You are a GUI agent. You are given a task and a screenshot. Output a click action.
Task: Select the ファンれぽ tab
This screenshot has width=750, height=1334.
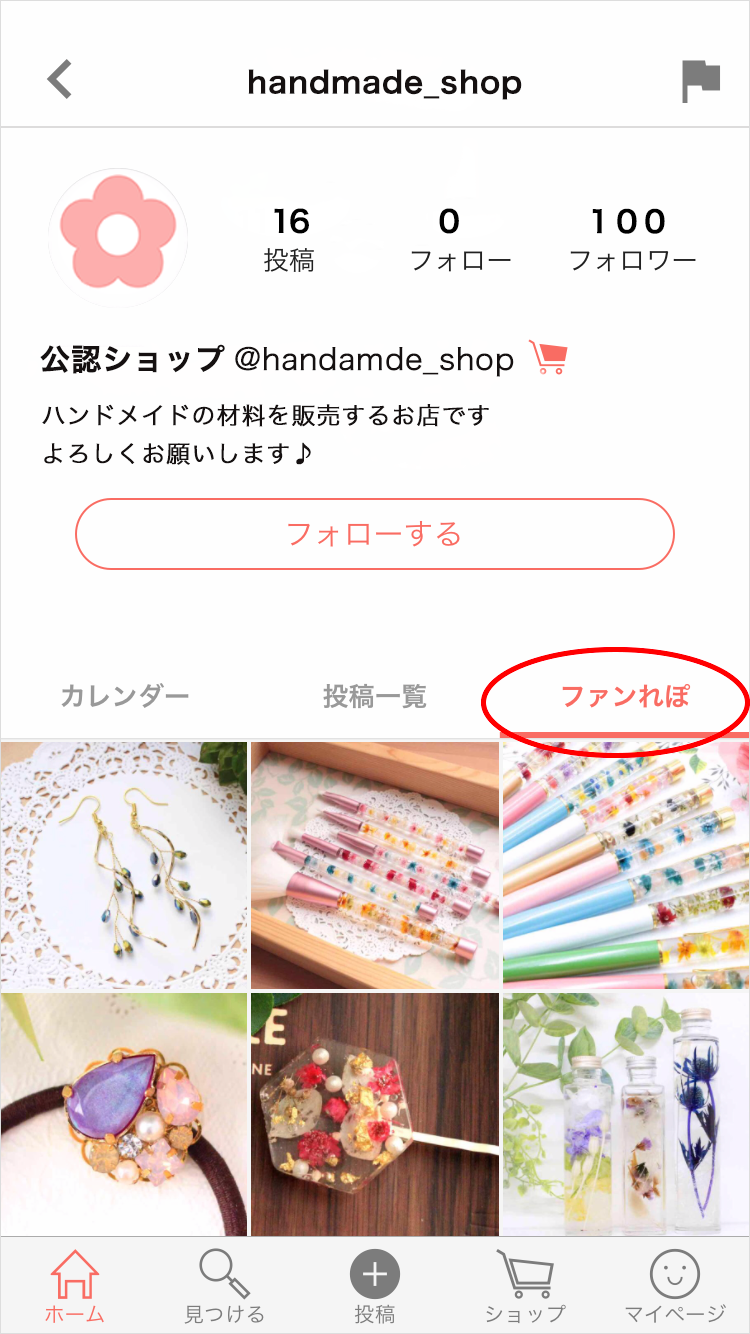click(x=625, y=696)
